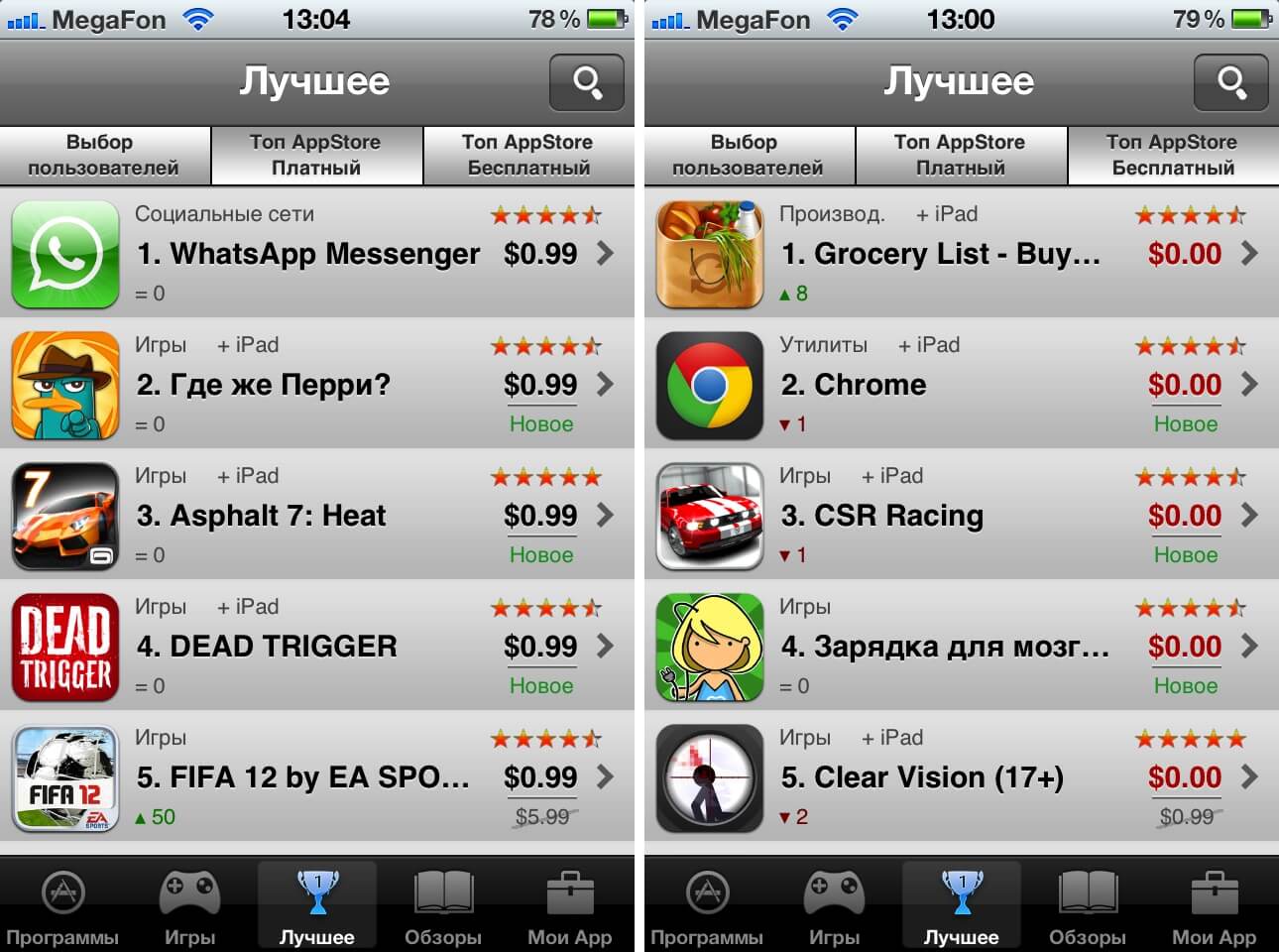Tap the $0.99 price of WhatsApp Messenger
Viewport: 1279px width, 952px height.
point(540,254)
